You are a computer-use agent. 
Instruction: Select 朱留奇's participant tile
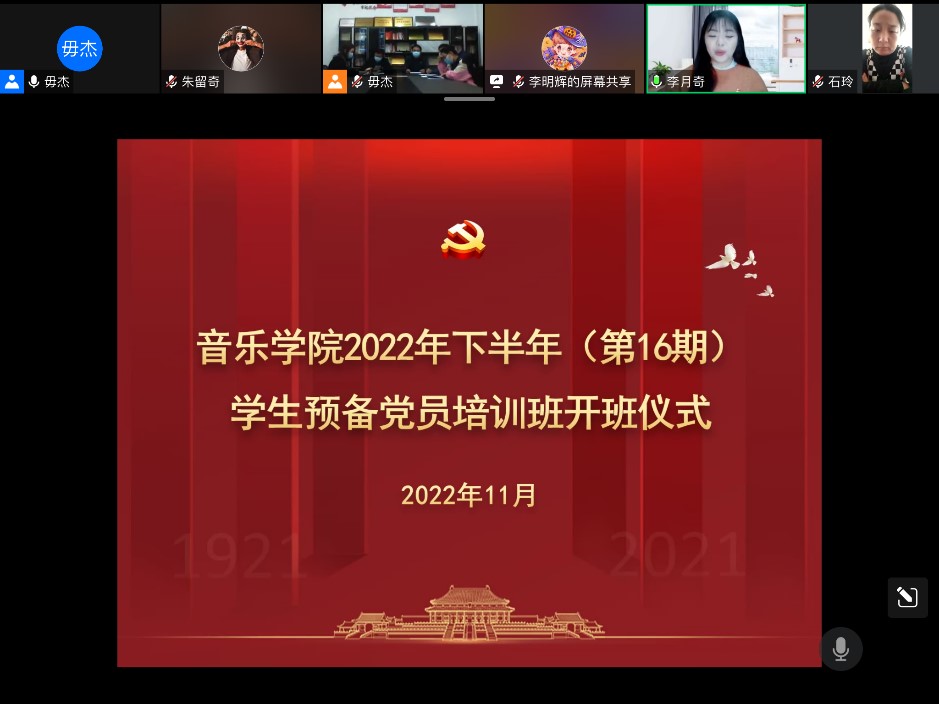[240, 48]
